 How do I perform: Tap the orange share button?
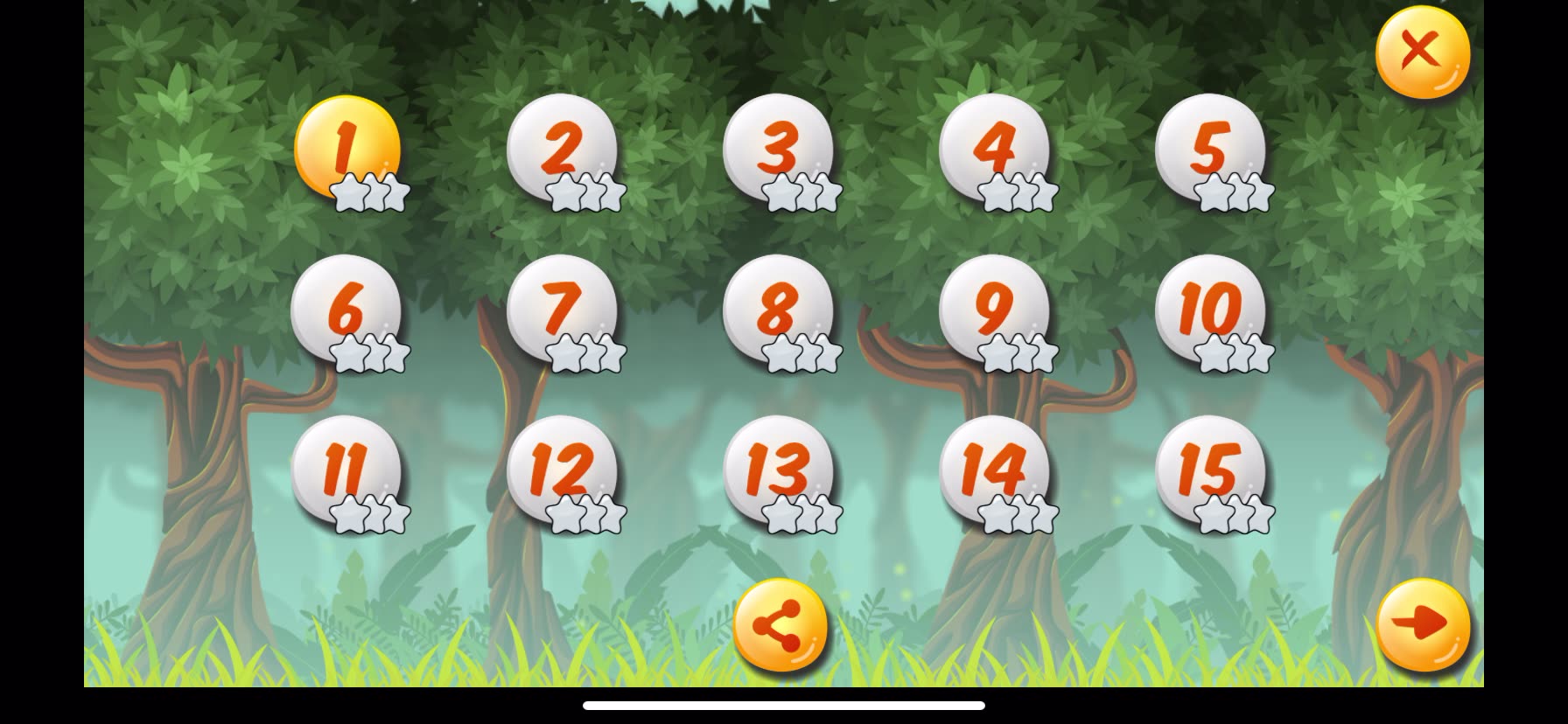(x=780, y=625)
